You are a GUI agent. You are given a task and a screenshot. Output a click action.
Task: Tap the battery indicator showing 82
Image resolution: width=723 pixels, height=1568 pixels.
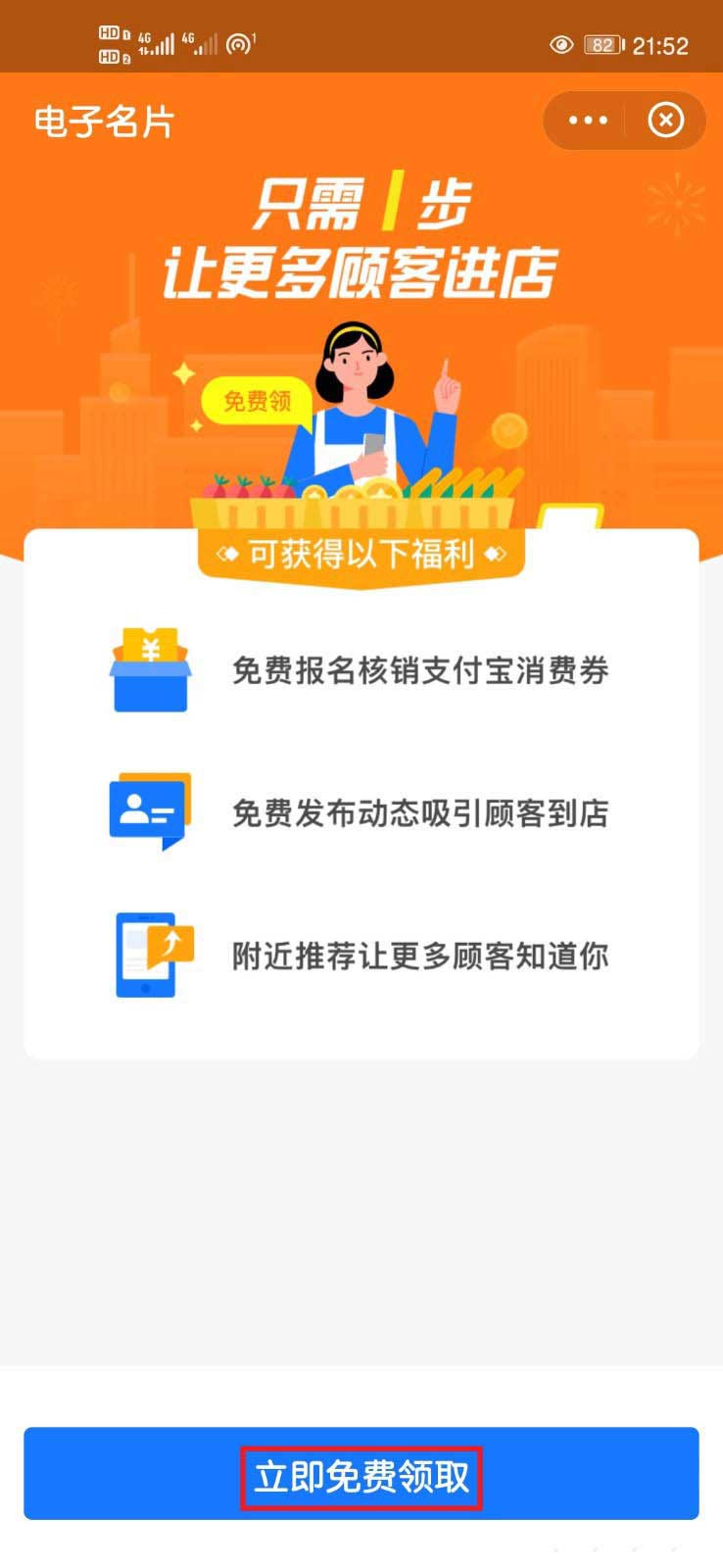pos(603,44)
